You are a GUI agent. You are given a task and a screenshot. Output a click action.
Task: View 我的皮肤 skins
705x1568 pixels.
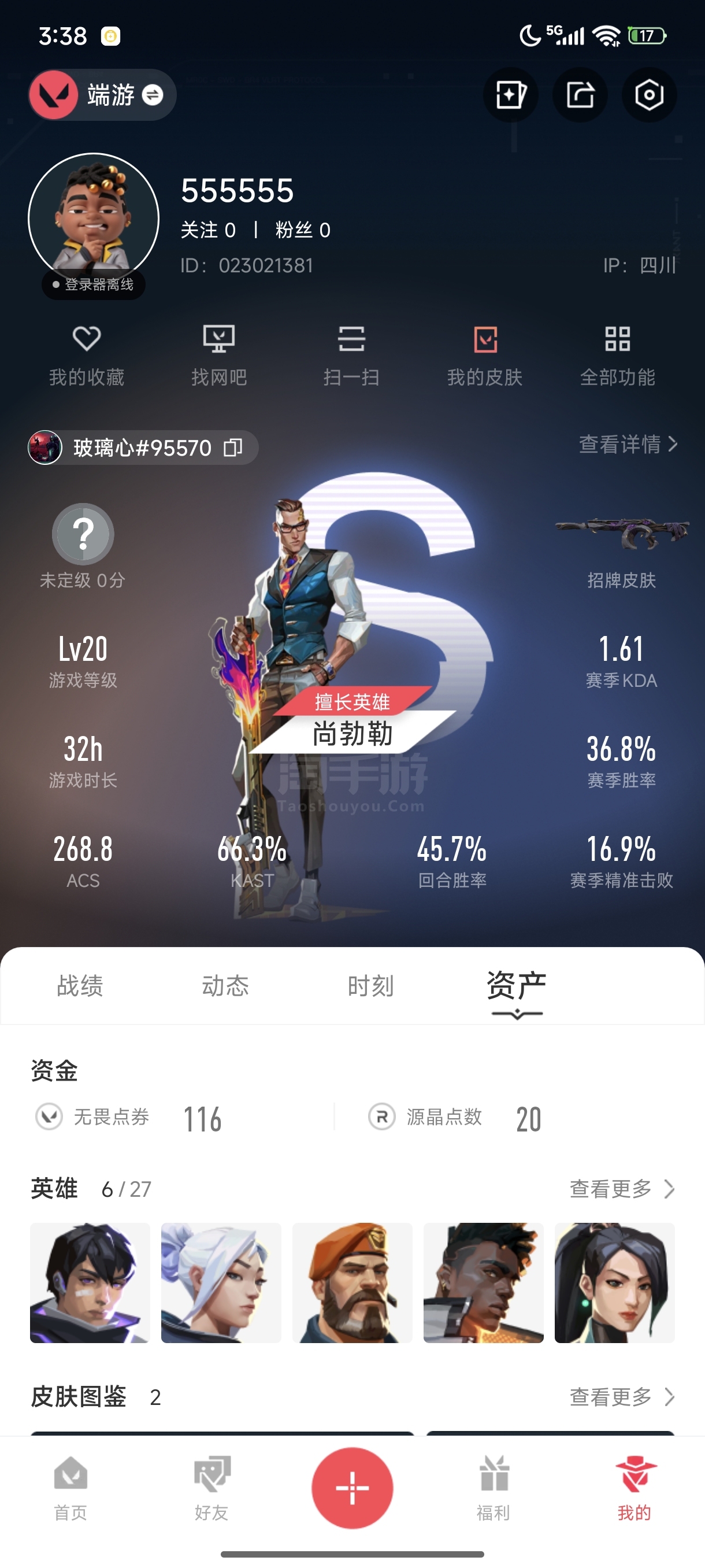click(x=485, y=356)
